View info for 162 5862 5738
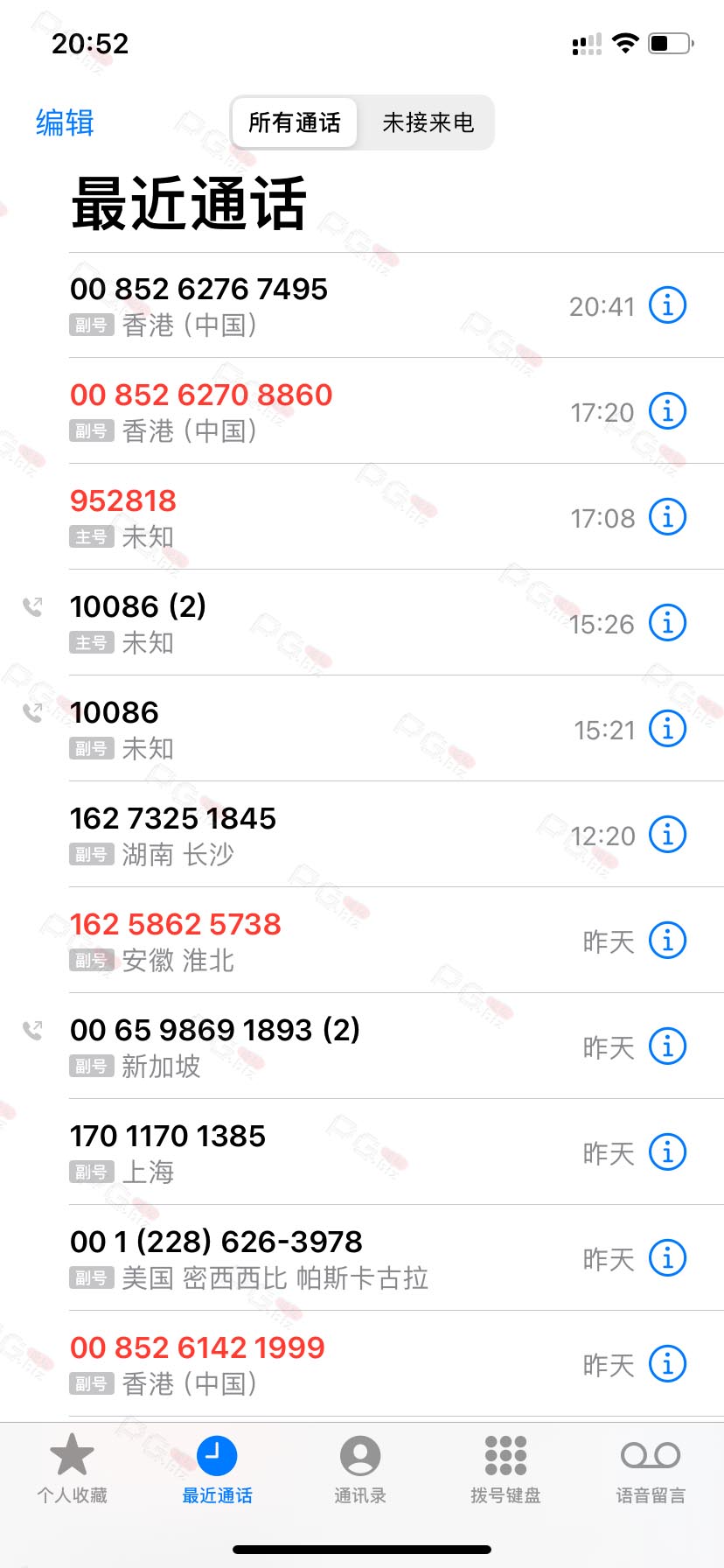Screen dimensions: 724x1568 click(x=668, y=941)
